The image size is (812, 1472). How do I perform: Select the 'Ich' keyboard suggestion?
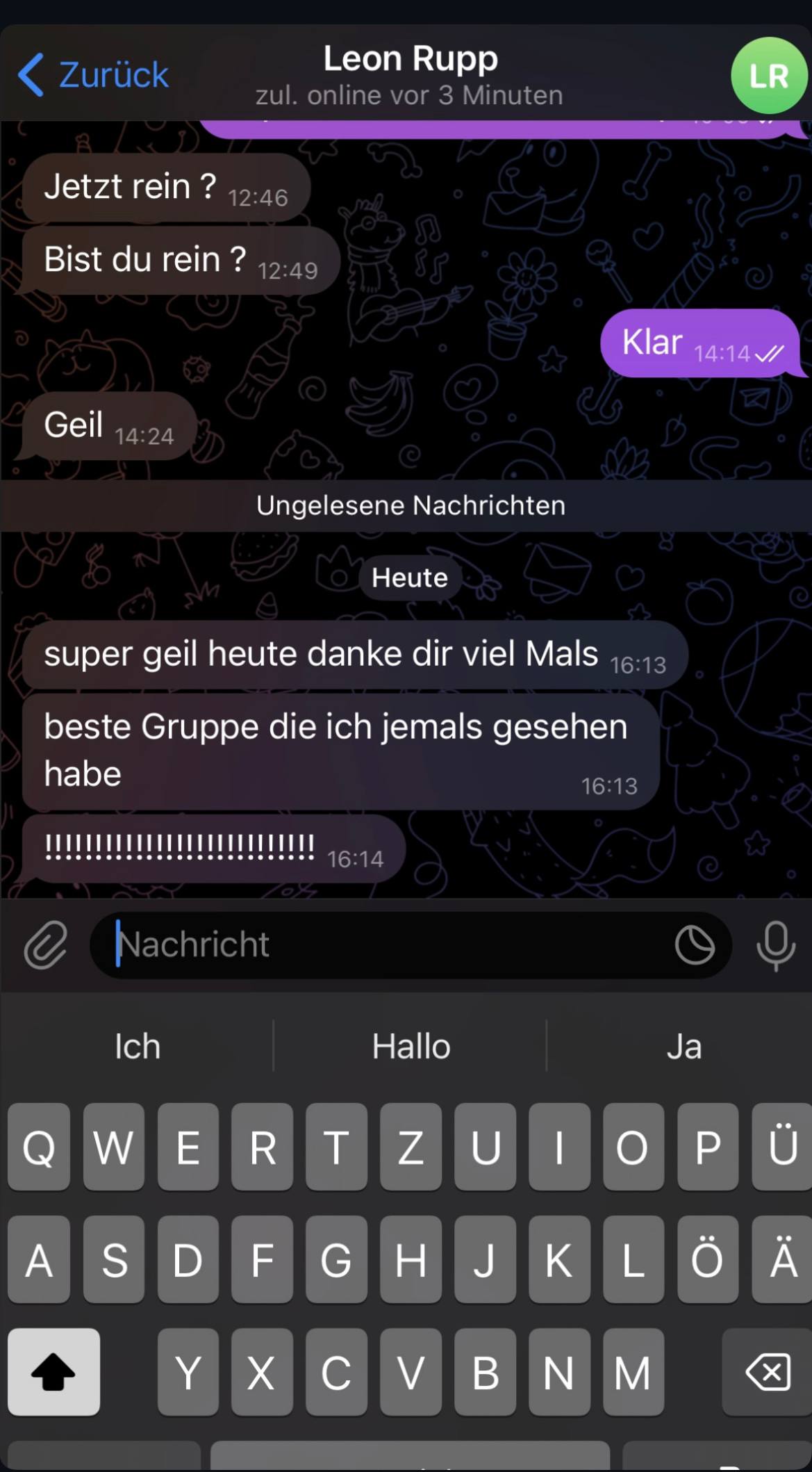[x=136, y=1046]
